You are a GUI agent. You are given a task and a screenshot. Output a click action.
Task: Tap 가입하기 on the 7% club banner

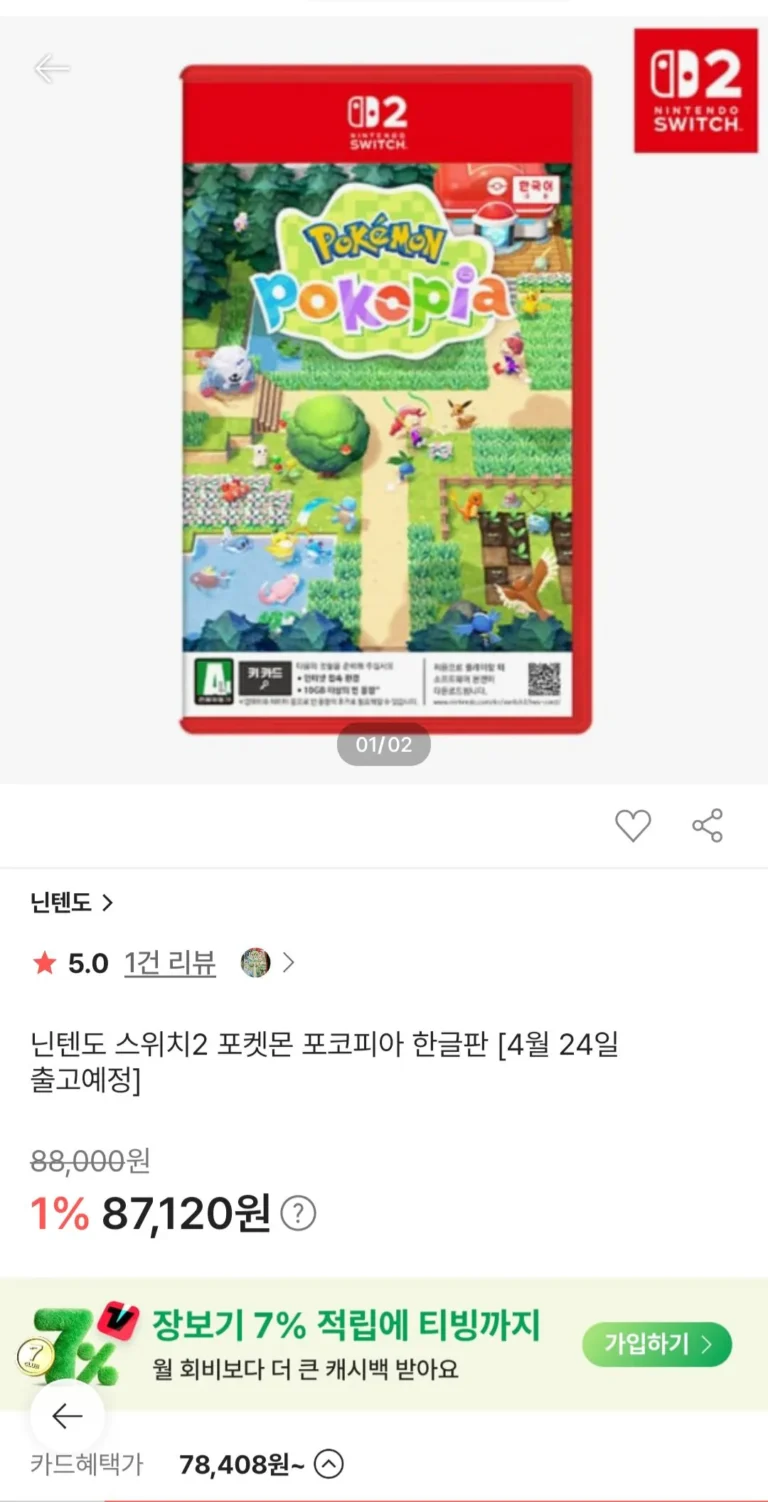[657, 1344]
